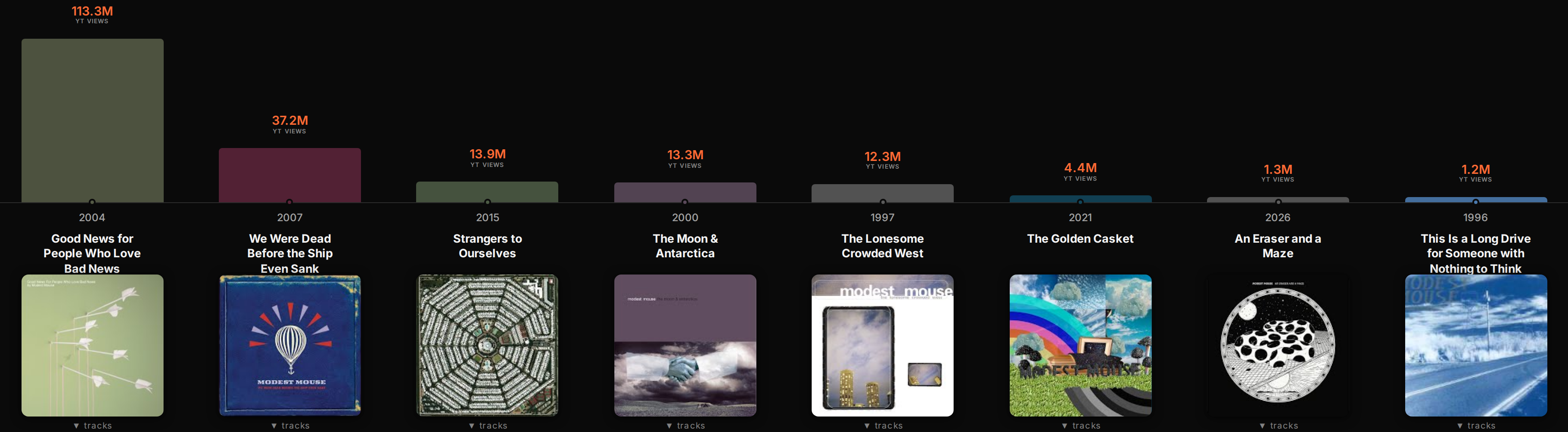This screenshot has width=1568, height=432.
Task: Expand tracks for Good News for People
Action: [x=93, y=425]
